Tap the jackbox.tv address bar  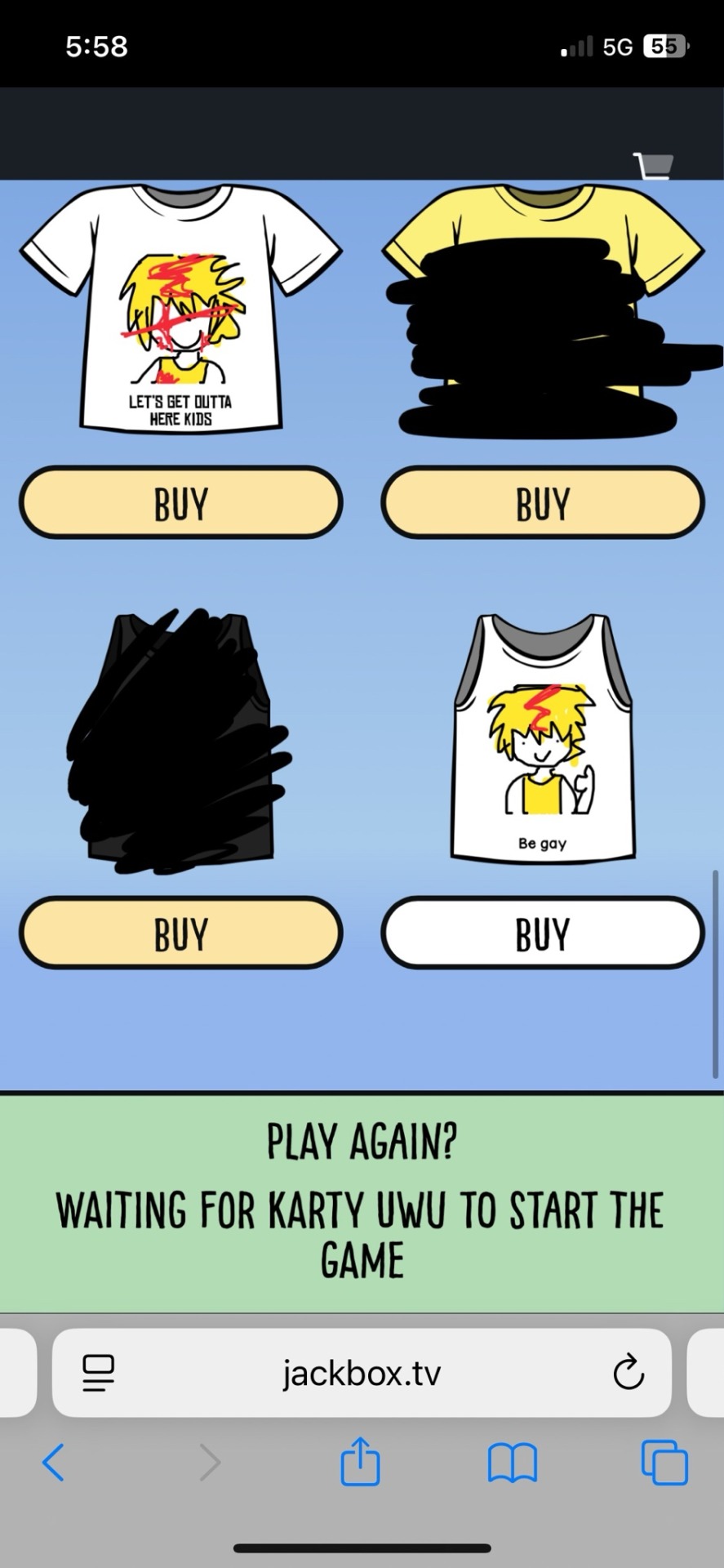click(362, 1373)
